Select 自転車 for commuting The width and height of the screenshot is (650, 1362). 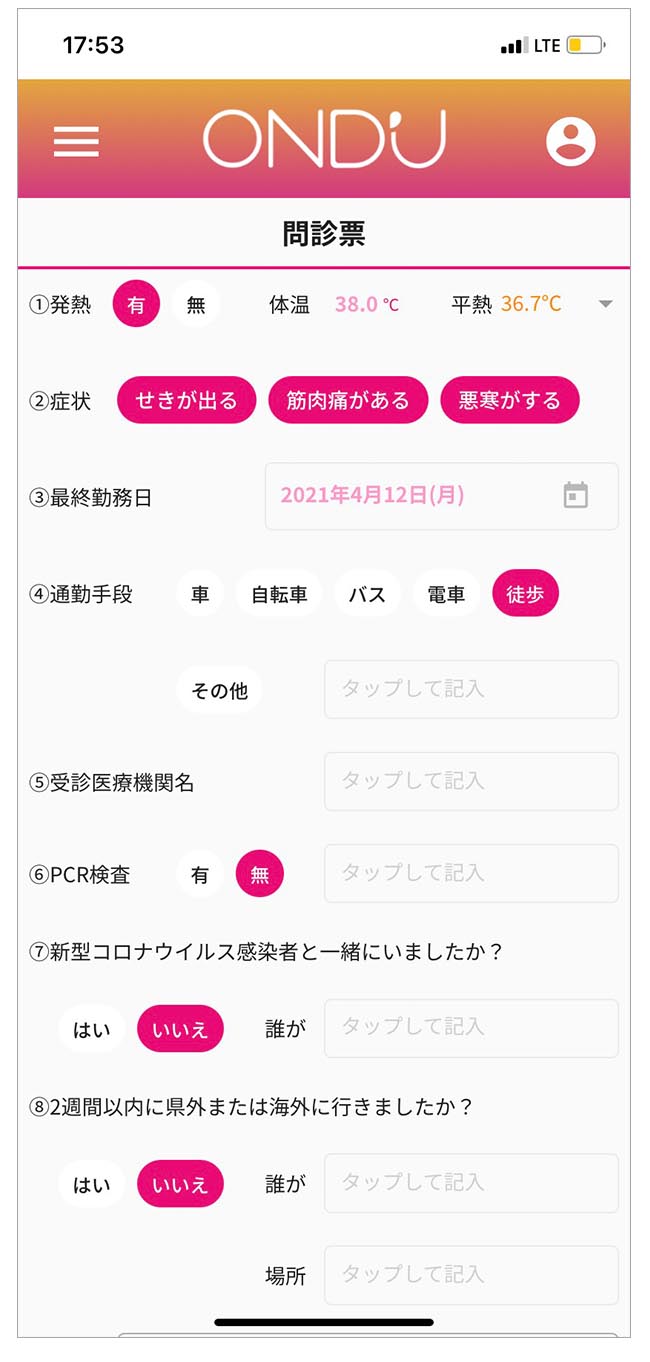coord(279,595)
